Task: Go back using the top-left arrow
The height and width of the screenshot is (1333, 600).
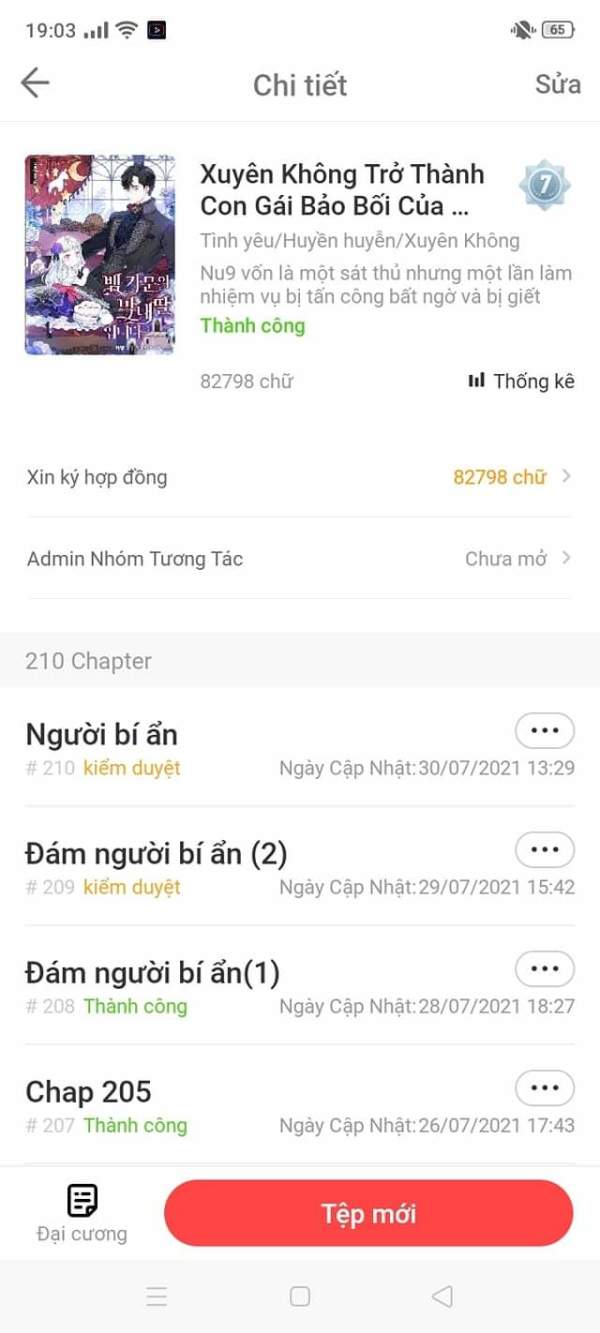Action: [x=35, y=83]
